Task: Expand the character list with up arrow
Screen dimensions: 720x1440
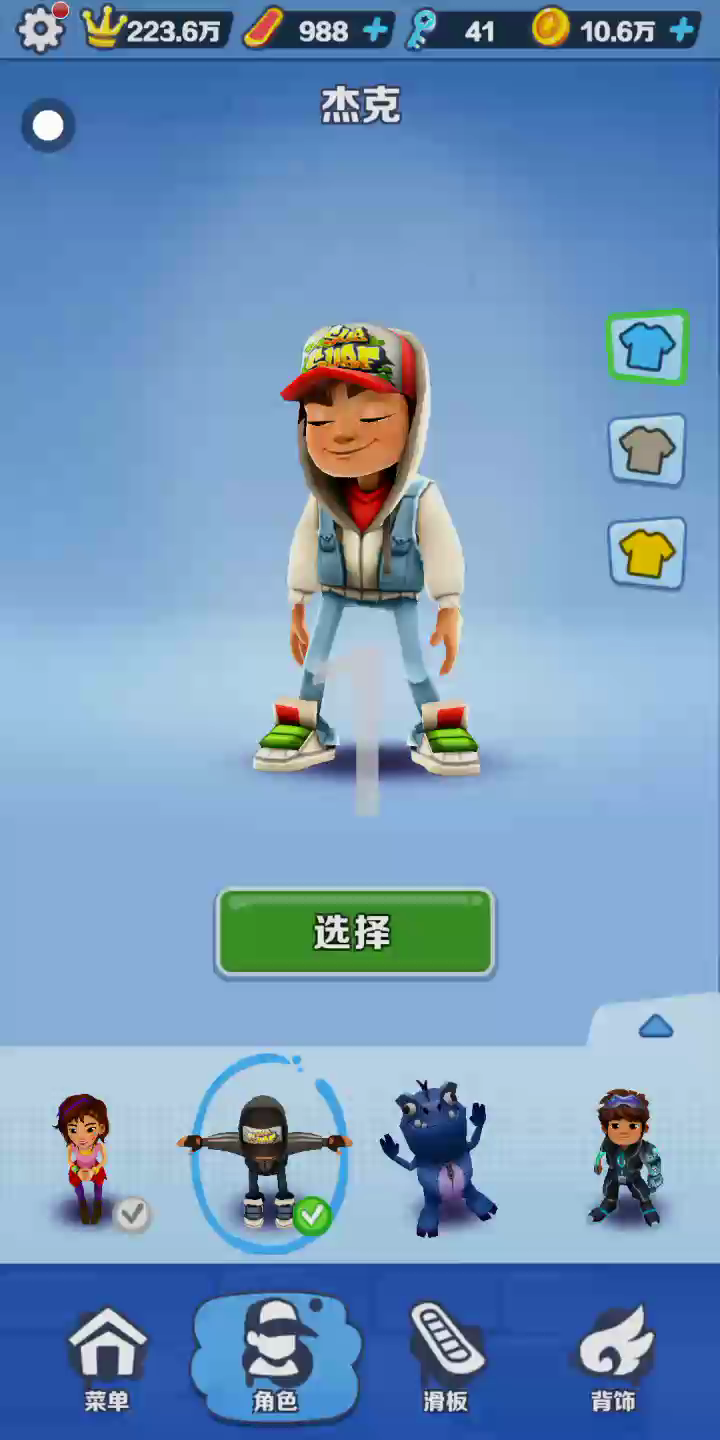Action: (x=655, y=1026)
